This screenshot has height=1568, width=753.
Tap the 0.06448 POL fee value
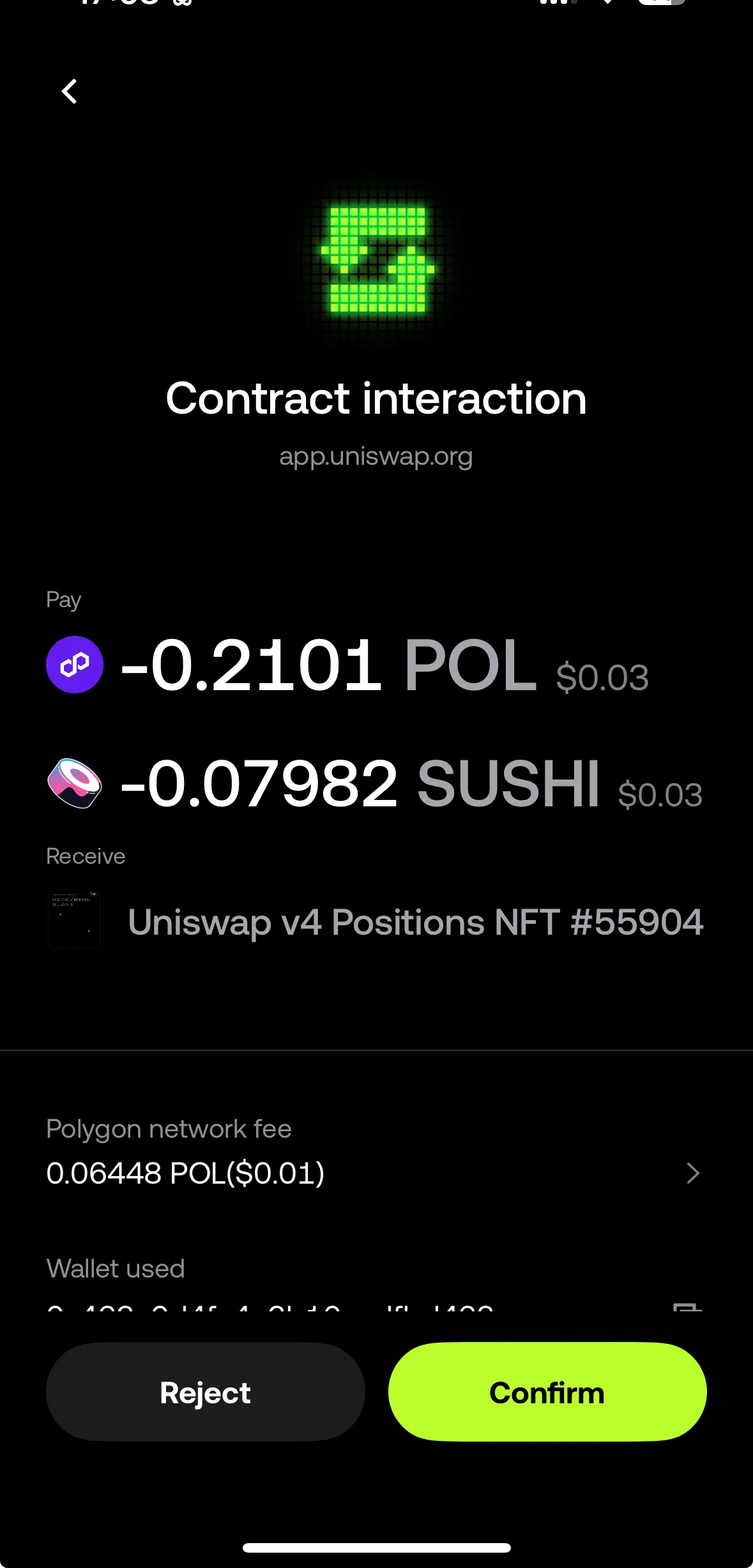coord(185,1173)
